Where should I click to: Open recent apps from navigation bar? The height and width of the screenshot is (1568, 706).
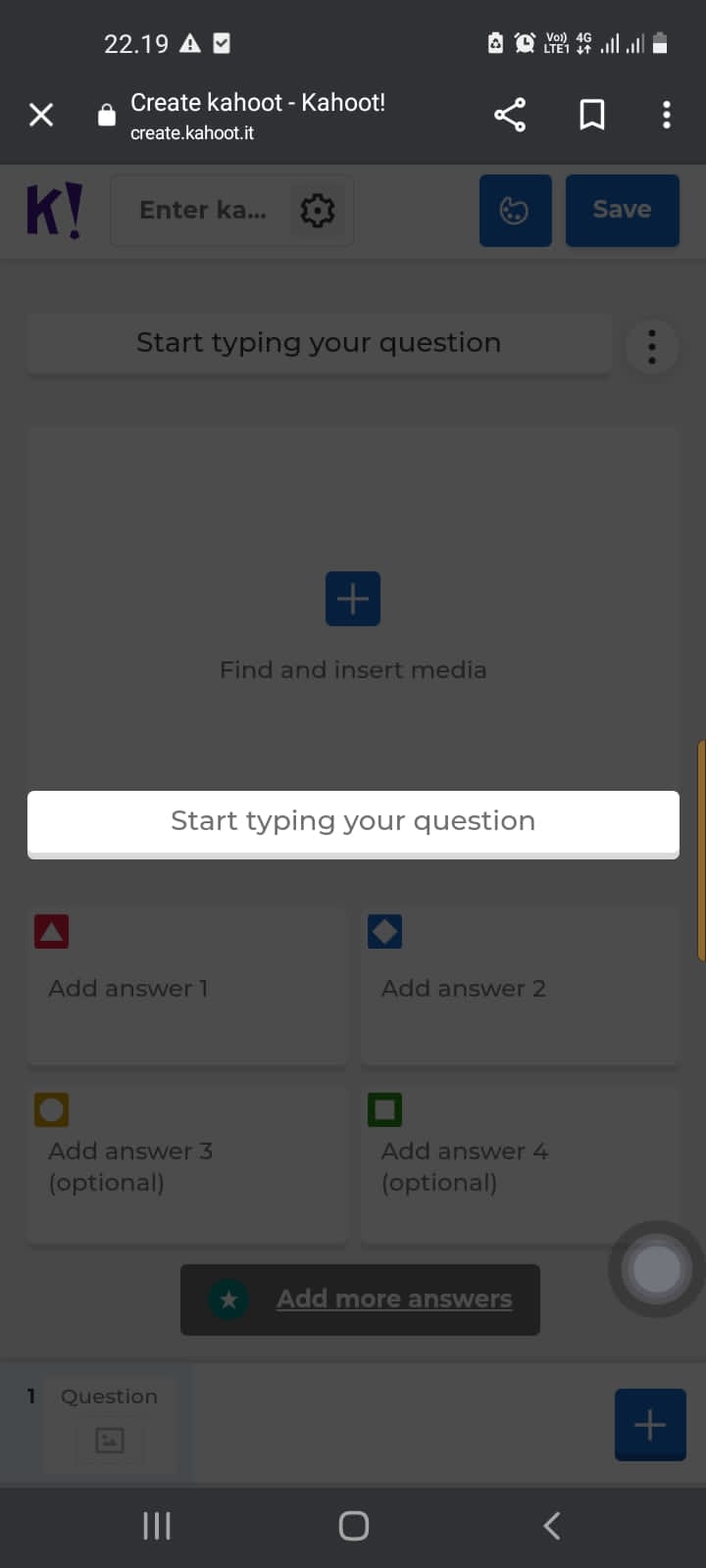(157, 1526)
